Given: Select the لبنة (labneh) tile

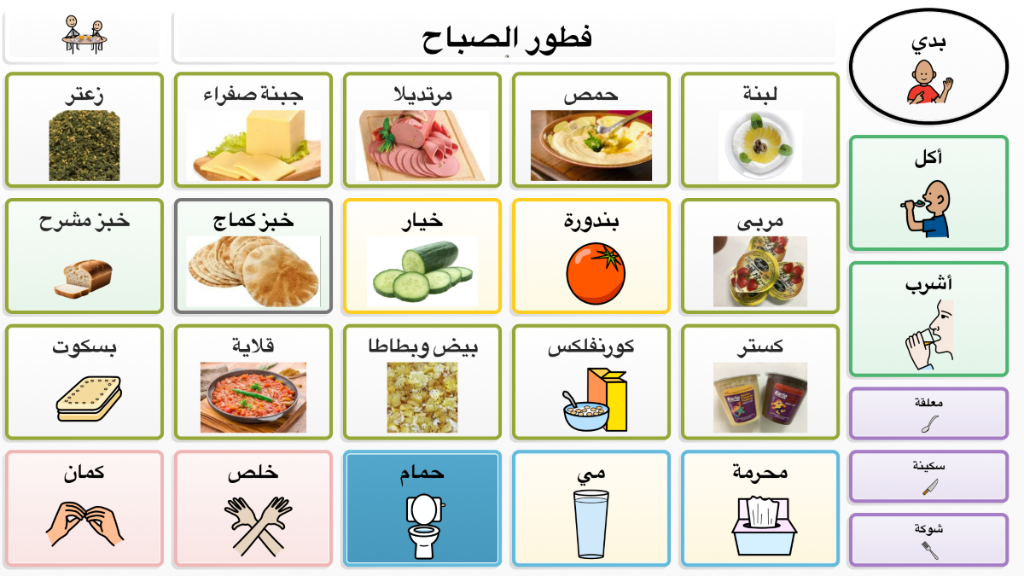Looking at the screenshot, I should tap(760, 130).
